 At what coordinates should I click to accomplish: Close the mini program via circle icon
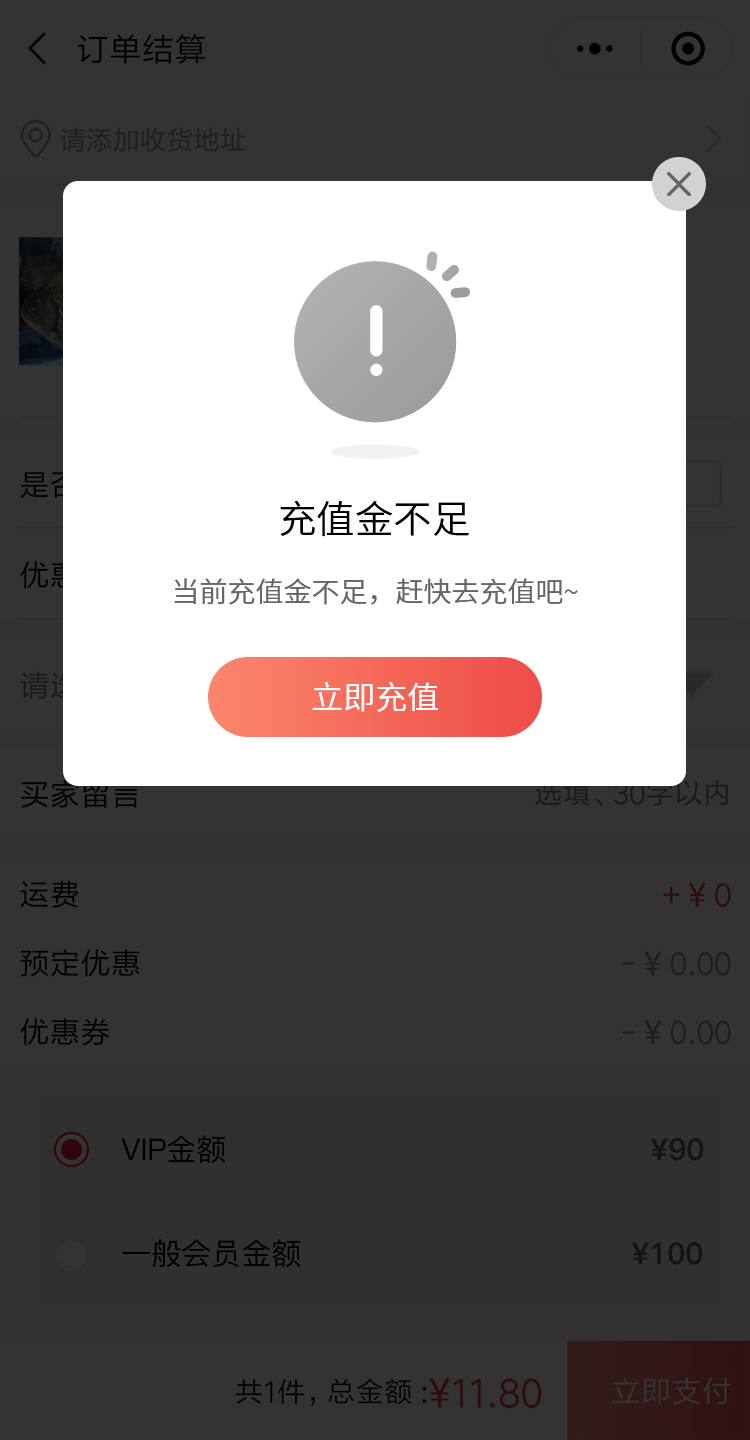tap(687, 49)
